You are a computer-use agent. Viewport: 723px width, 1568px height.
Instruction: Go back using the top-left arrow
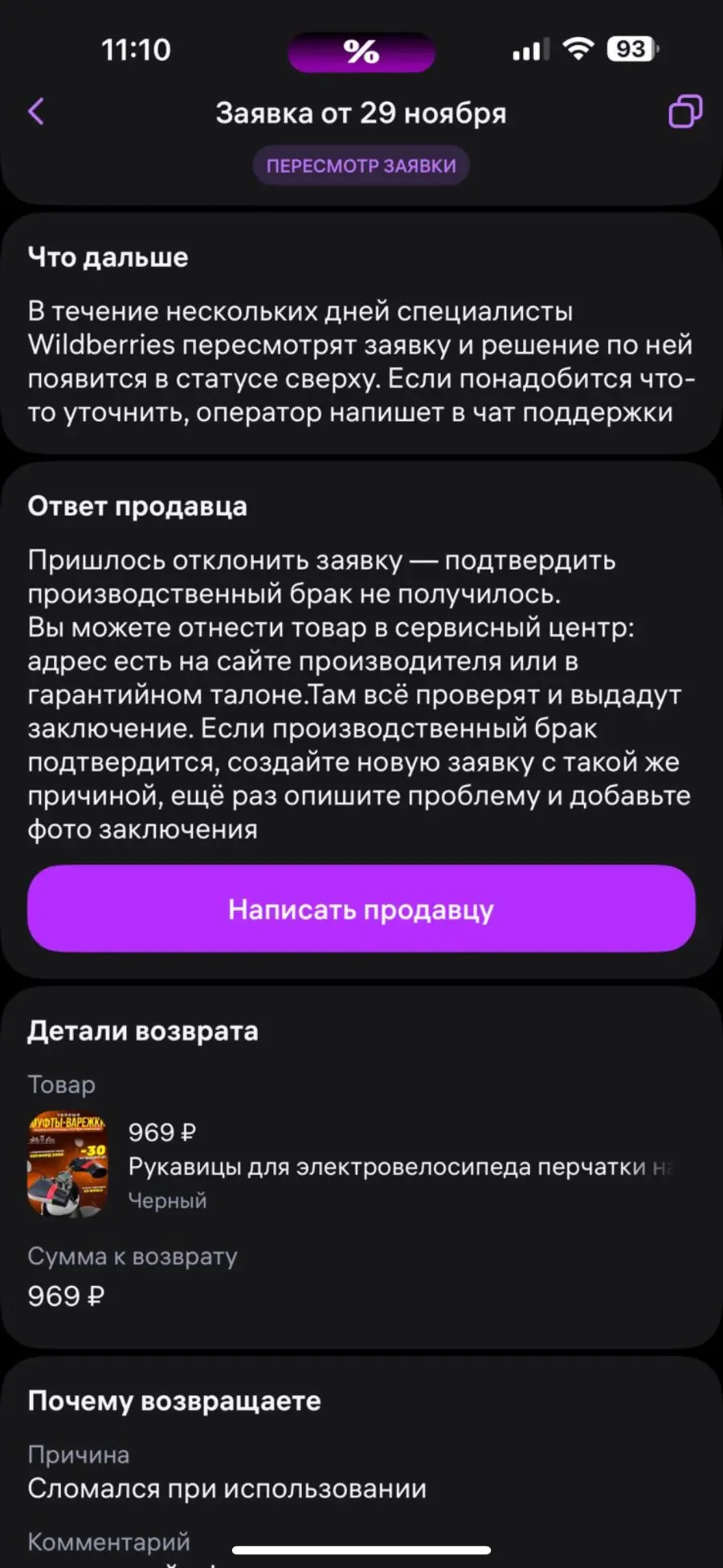tap(36, 112)
